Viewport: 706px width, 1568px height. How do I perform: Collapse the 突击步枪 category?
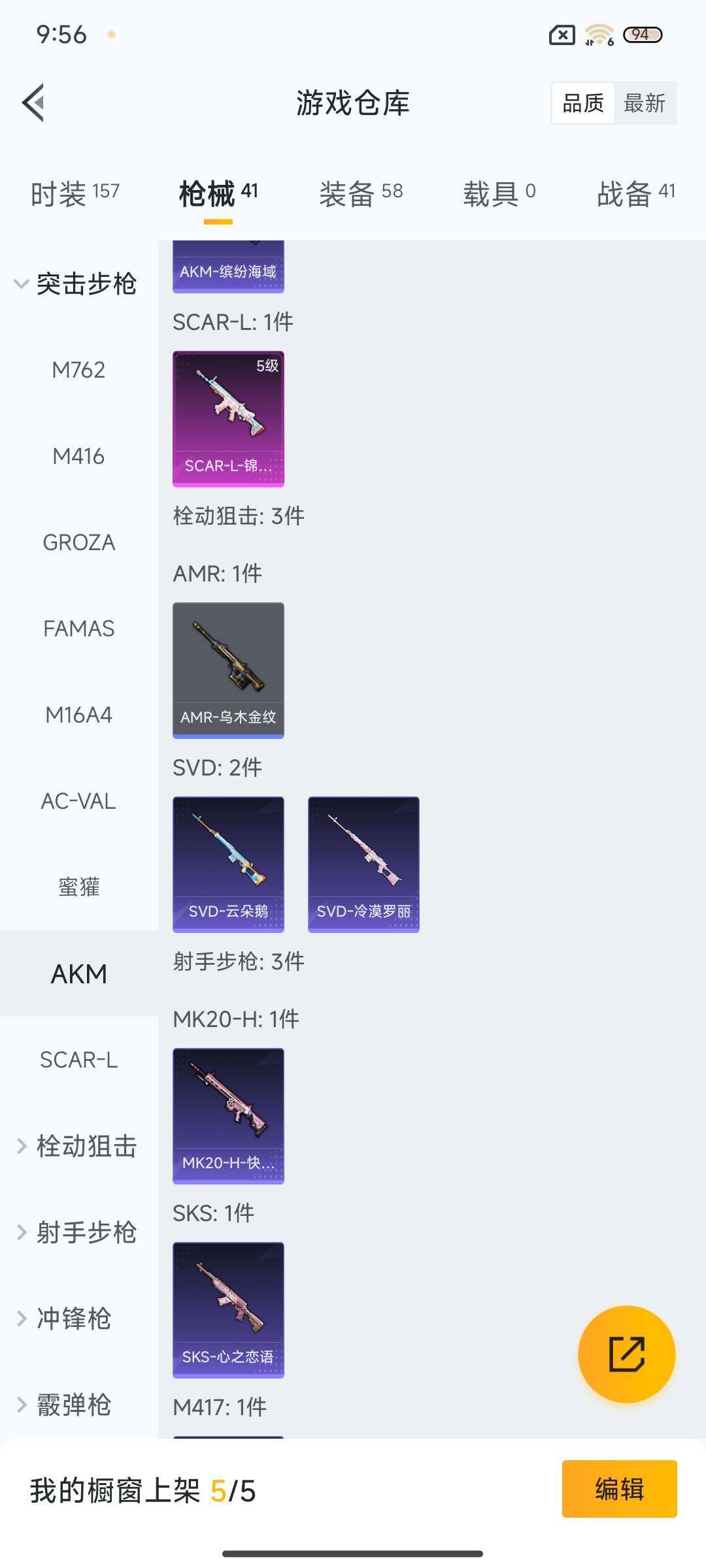point(76,284)
